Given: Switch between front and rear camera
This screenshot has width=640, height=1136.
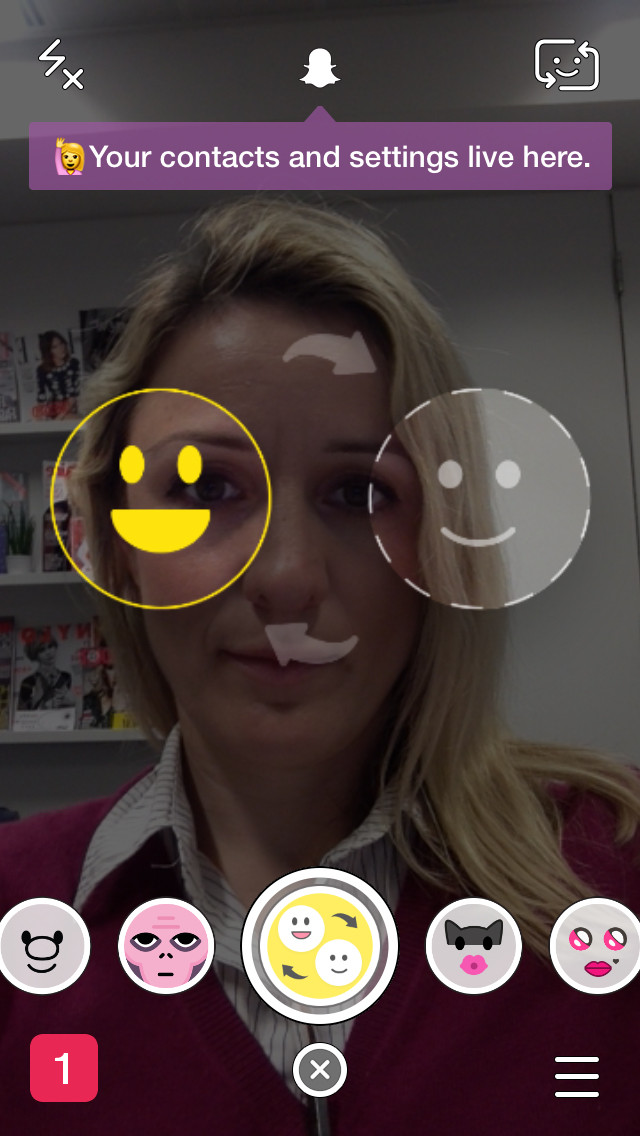Looking at the screenshot, I should click(567, 65).
